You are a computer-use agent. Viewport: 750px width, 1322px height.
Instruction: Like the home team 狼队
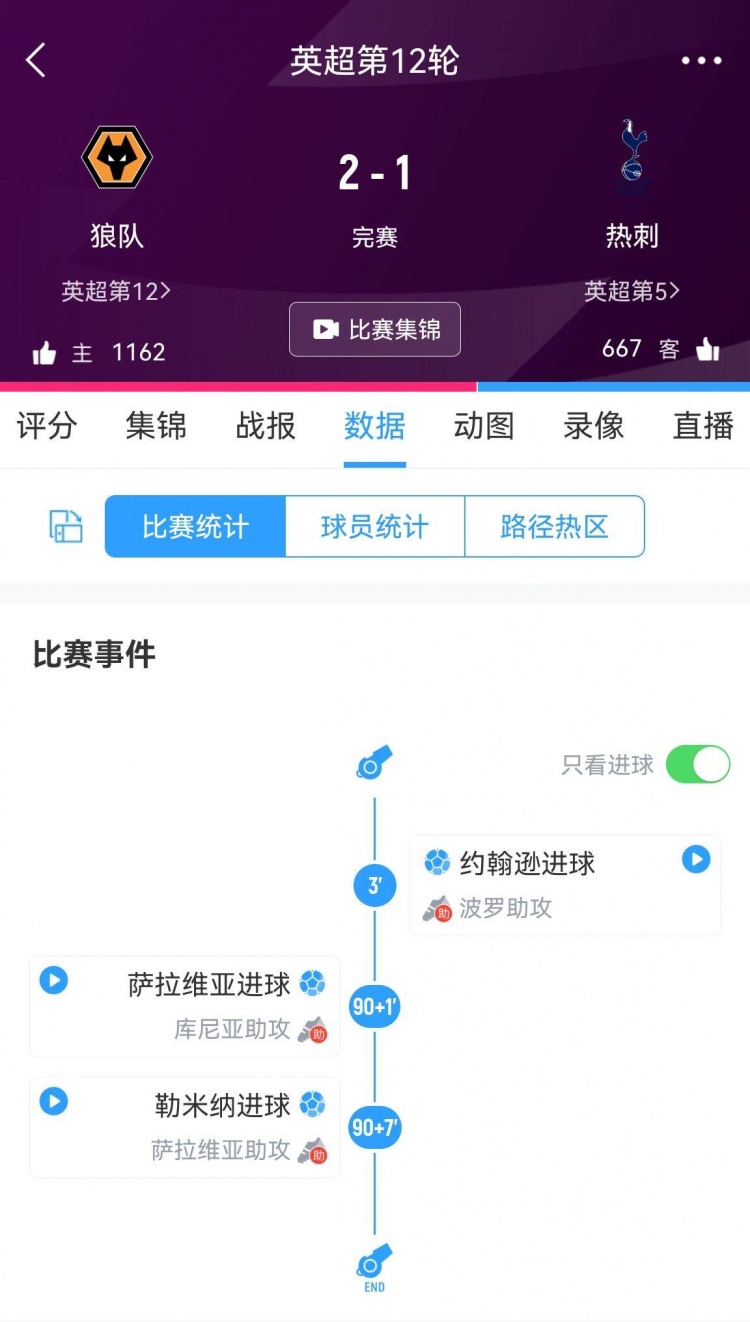coord(44,352)
